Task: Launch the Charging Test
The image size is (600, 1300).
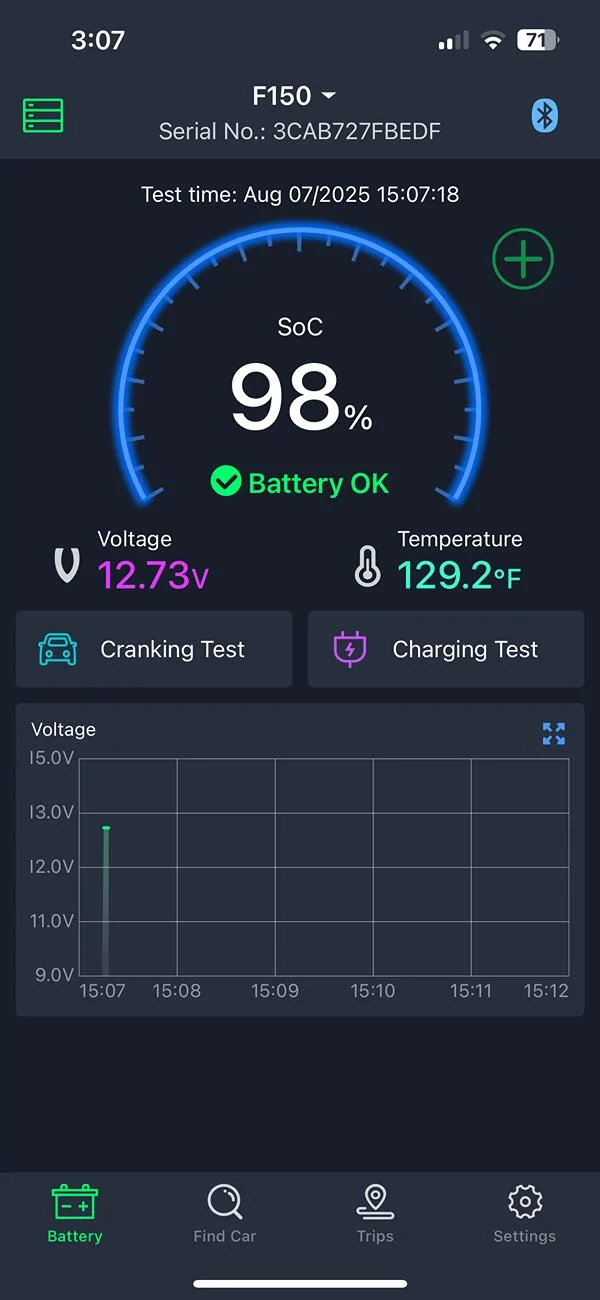Action: click(446, 649)
